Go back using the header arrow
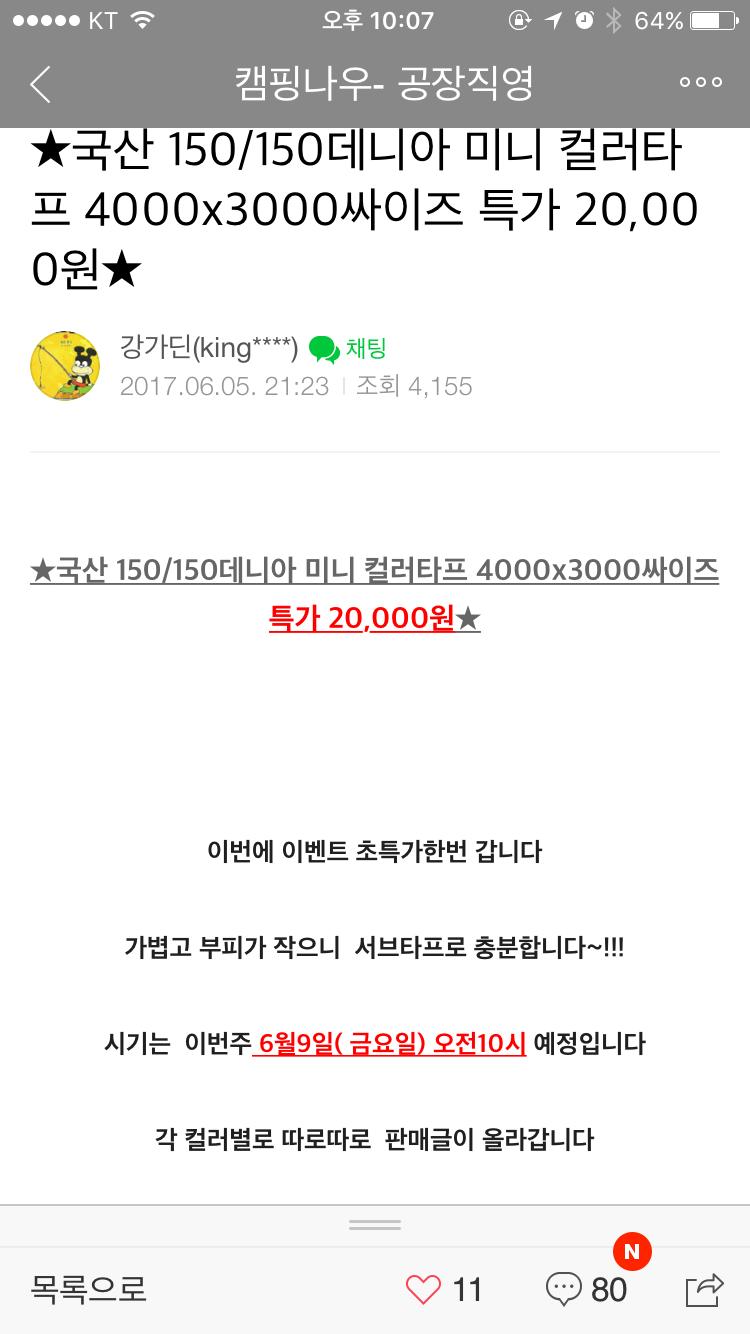 pyautogui.click(x=40, y=84)
